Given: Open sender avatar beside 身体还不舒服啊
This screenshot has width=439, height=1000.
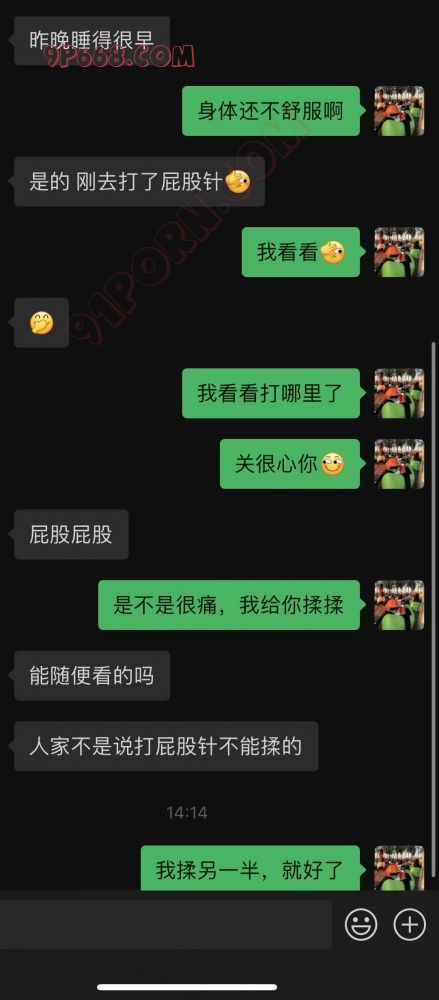Looking at the screenshot, I should [x=399, y=111].
